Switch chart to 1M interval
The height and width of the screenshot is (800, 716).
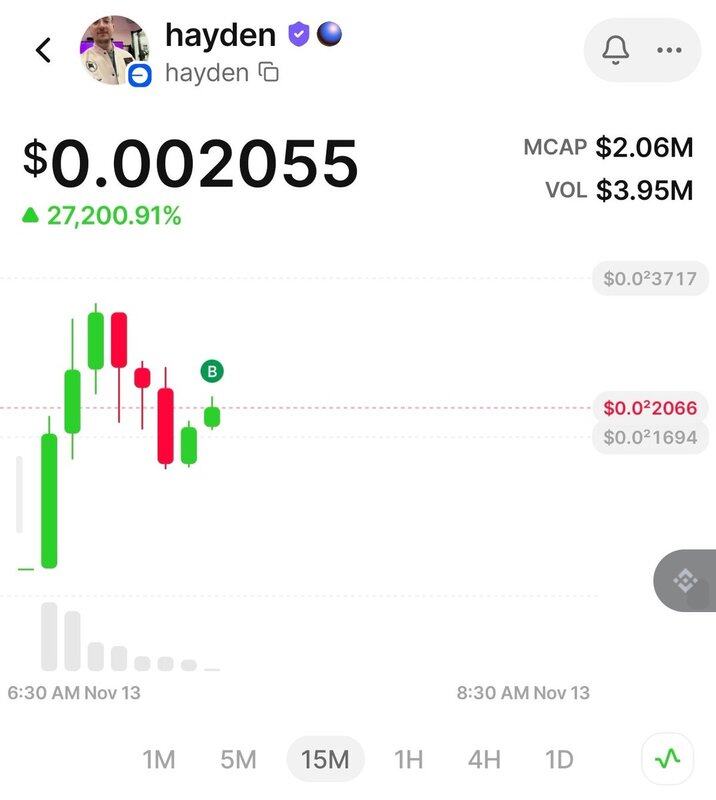[x=159, y=759]
